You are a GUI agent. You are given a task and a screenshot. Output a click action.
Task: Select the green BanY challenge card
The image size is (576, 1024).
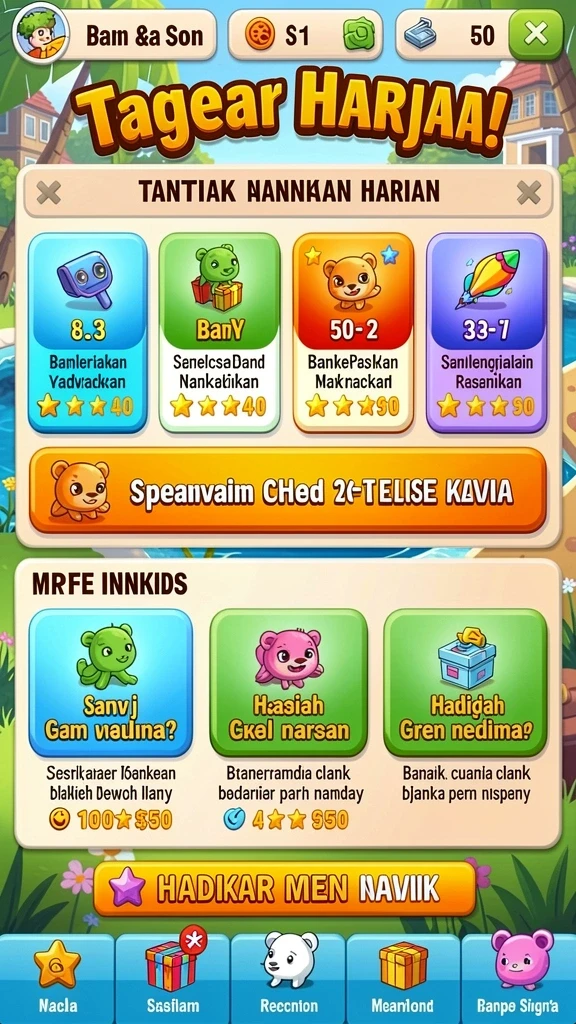click(x=220, y=332)
